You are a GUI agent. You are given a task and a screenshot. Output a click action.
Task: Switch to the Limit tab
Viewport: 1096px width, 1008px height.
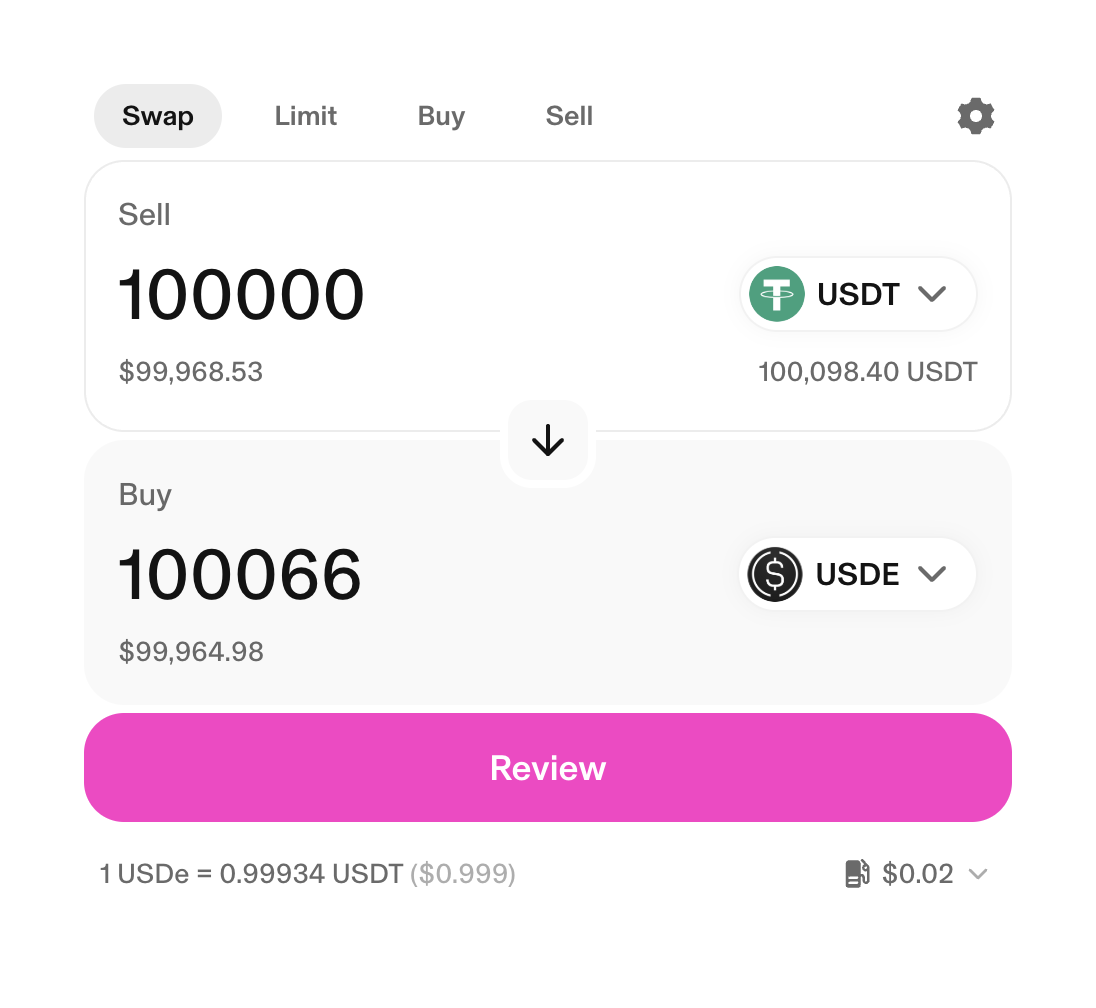[x=305, y=116]
